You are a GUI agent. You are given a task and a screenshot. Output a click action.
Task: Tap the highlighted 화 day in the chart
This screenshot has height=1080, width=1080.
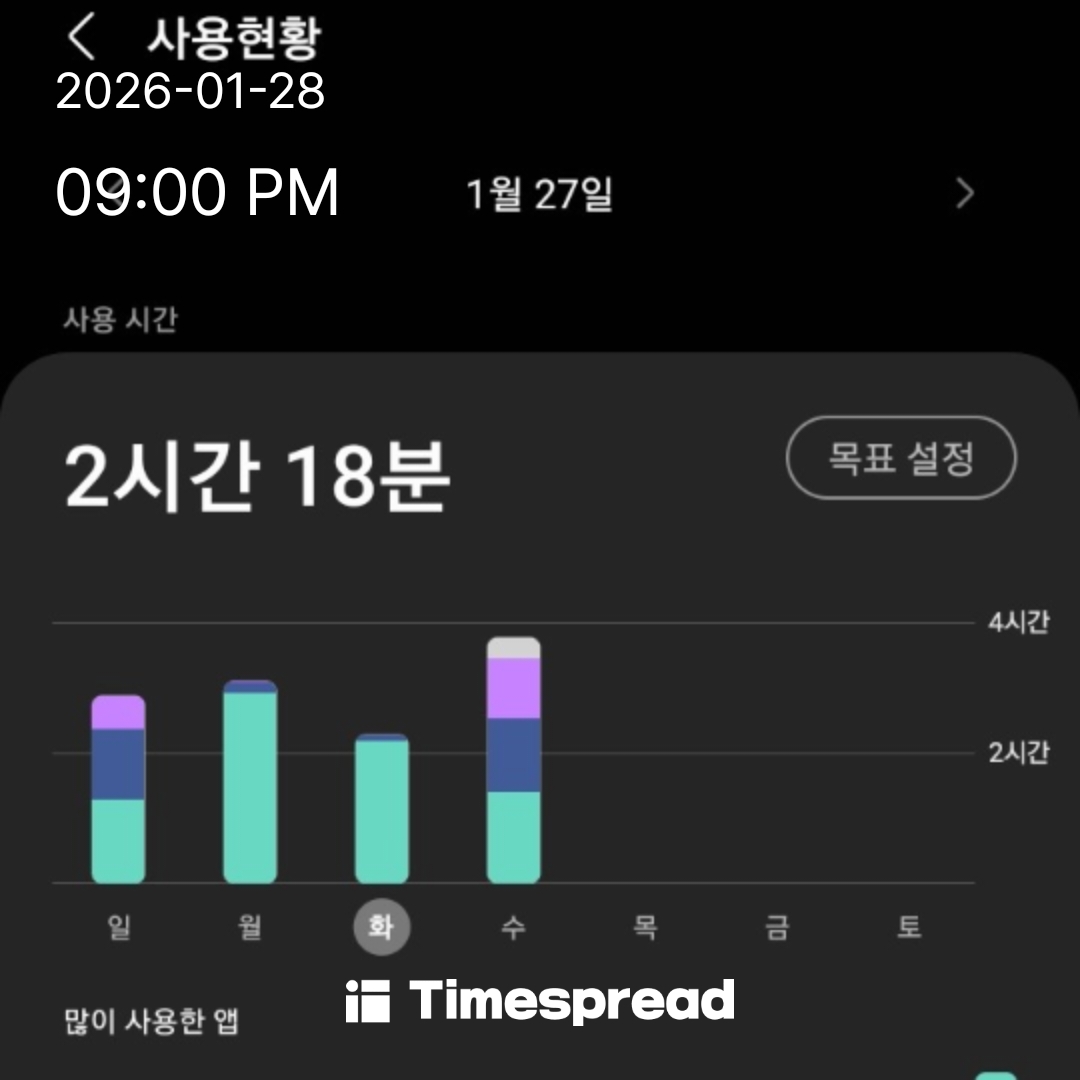(x=381, y=927)
